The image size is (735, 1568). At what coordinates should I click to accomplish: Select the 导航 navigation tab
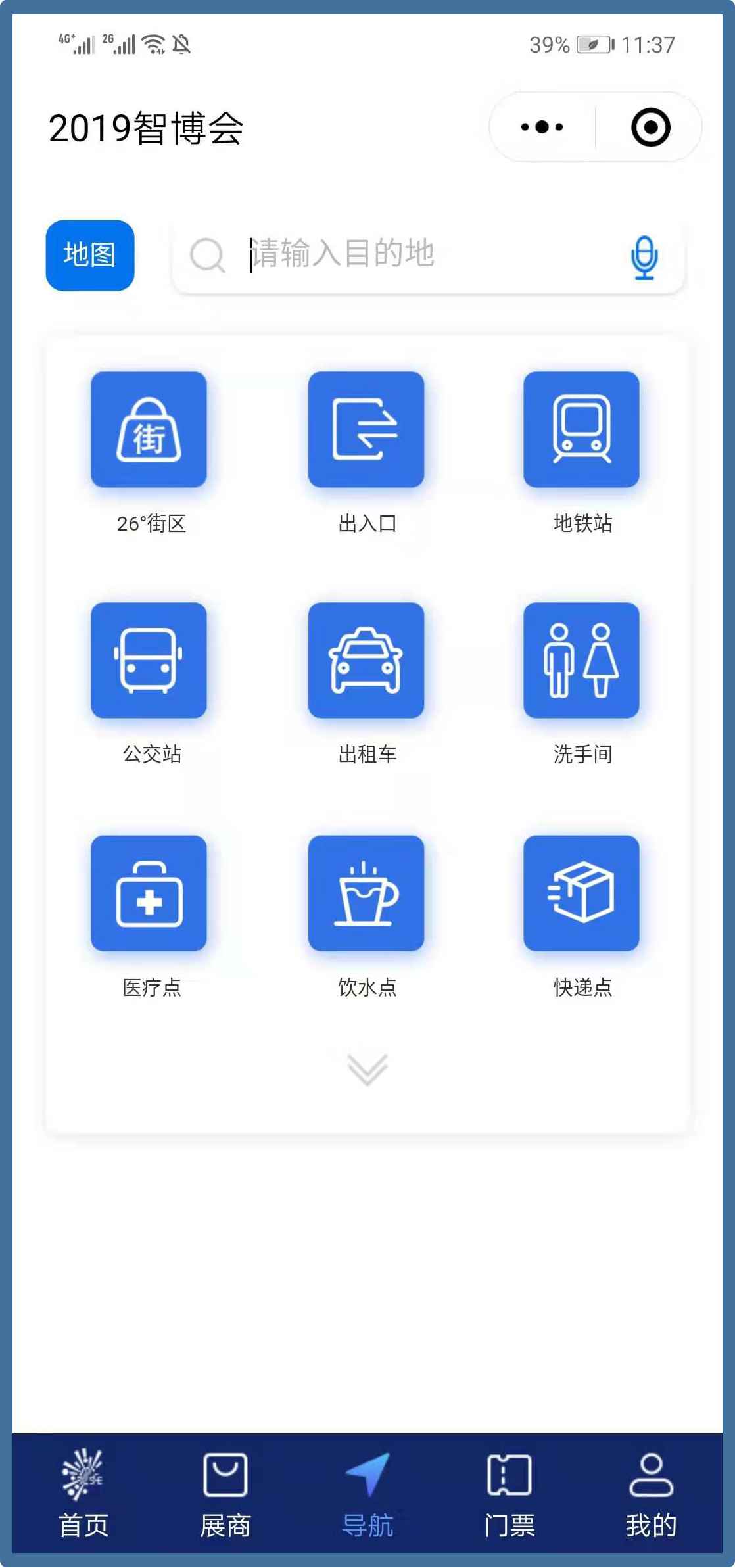pos(367,1494)
